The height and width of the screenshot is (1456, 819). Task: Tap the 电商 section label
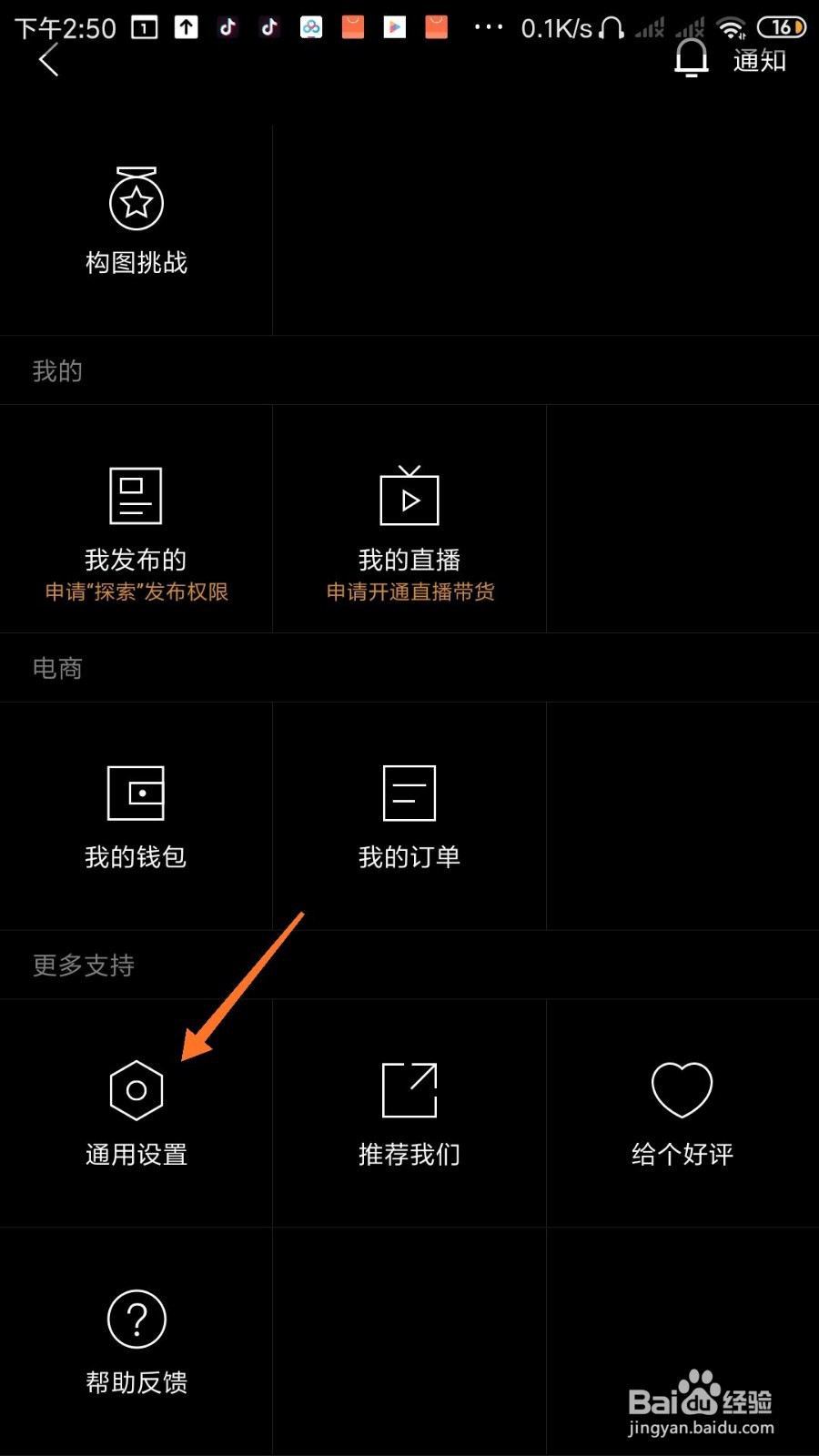[x=56, y=668]
